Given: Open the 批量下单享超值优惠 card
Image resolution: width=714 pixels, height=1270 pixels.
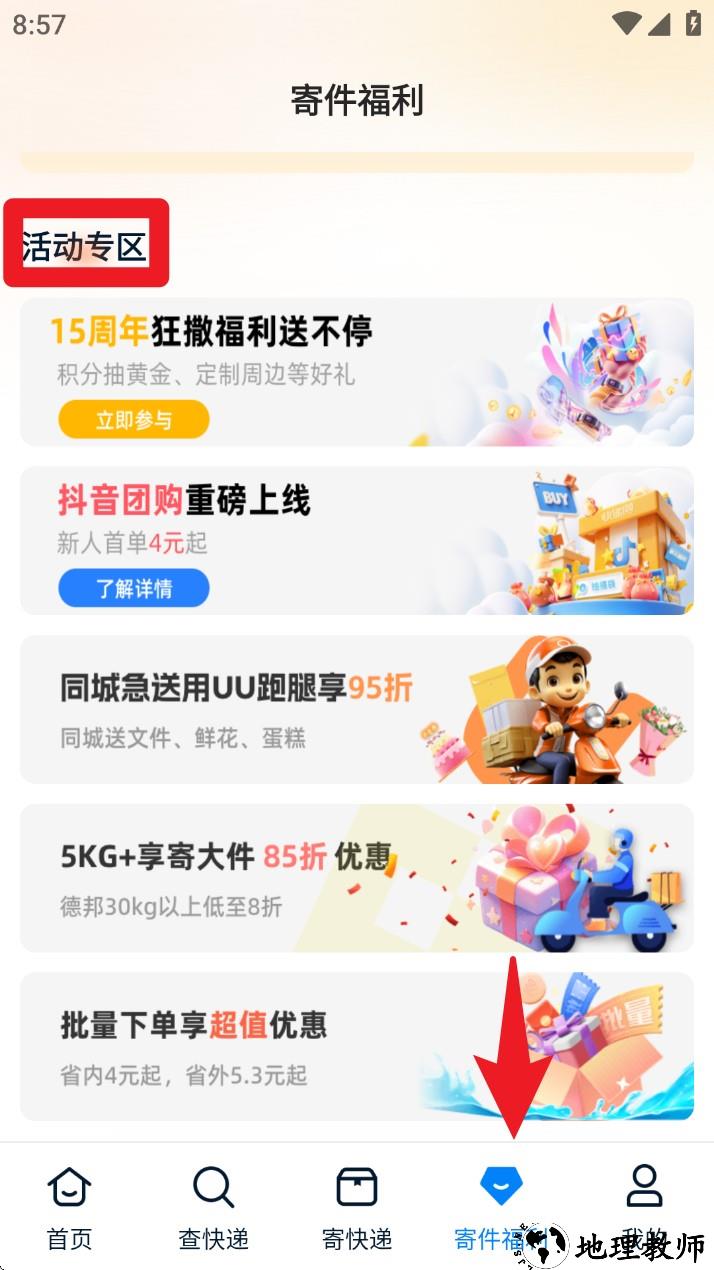Looking at the screenshot, I should (356, 1046).
